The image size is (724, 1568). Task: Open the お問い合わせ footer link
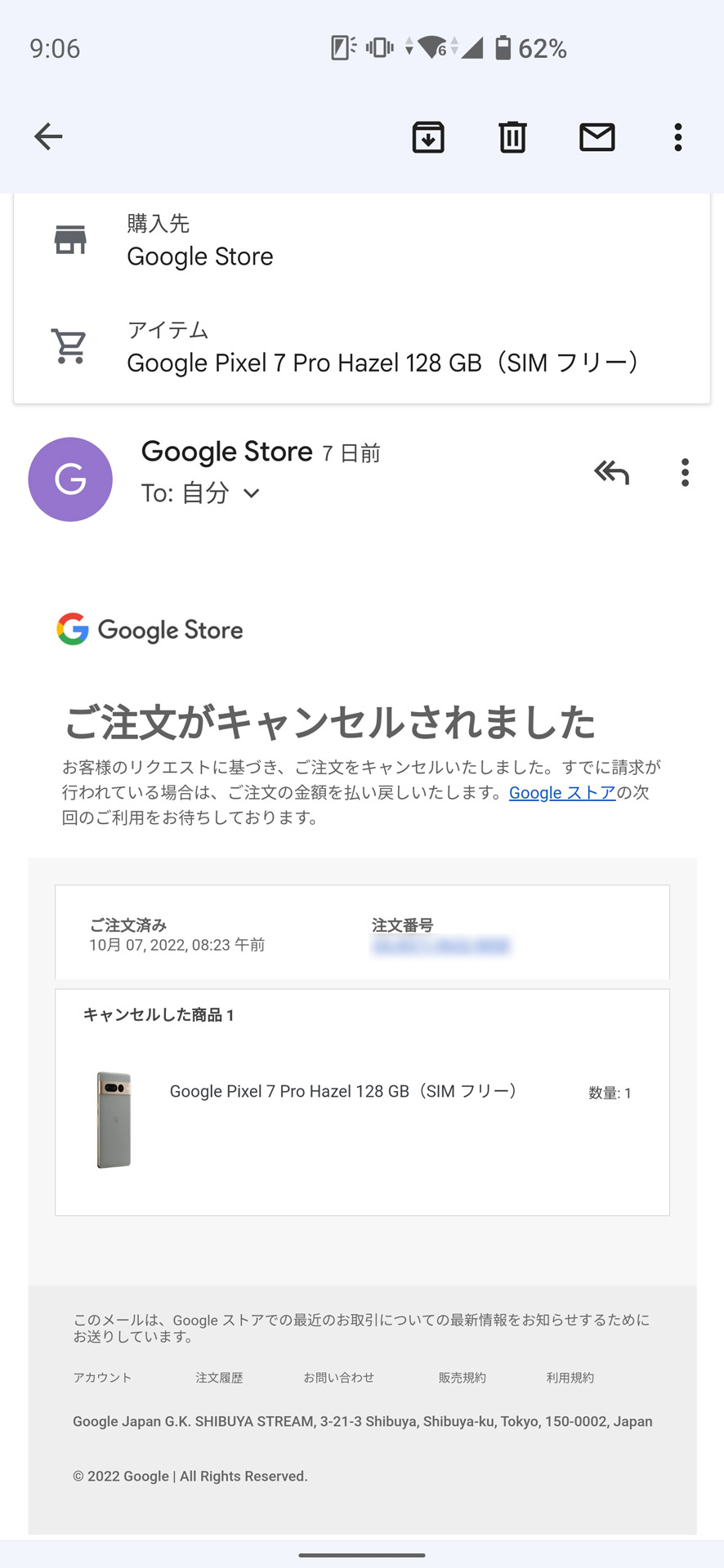pos(340,1378)
